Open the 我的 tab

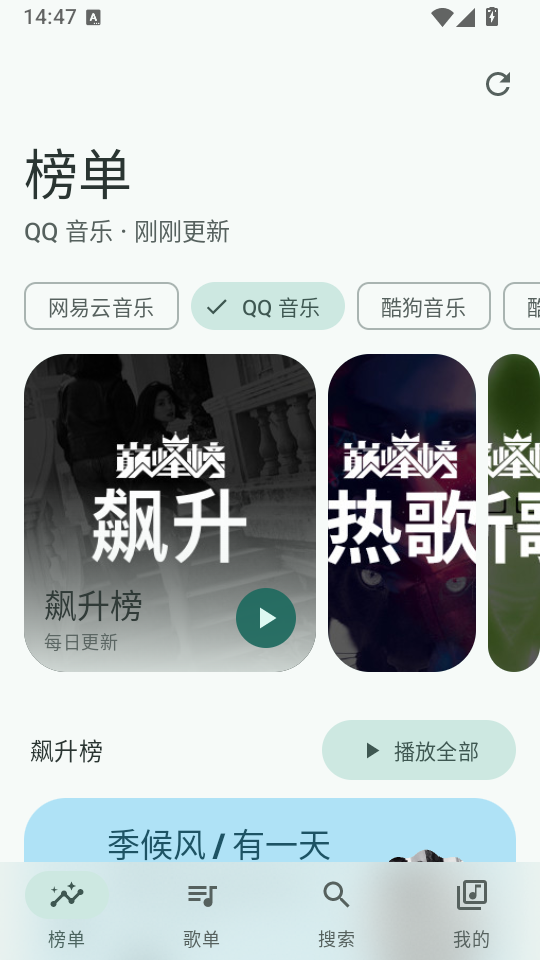(471, 912)
